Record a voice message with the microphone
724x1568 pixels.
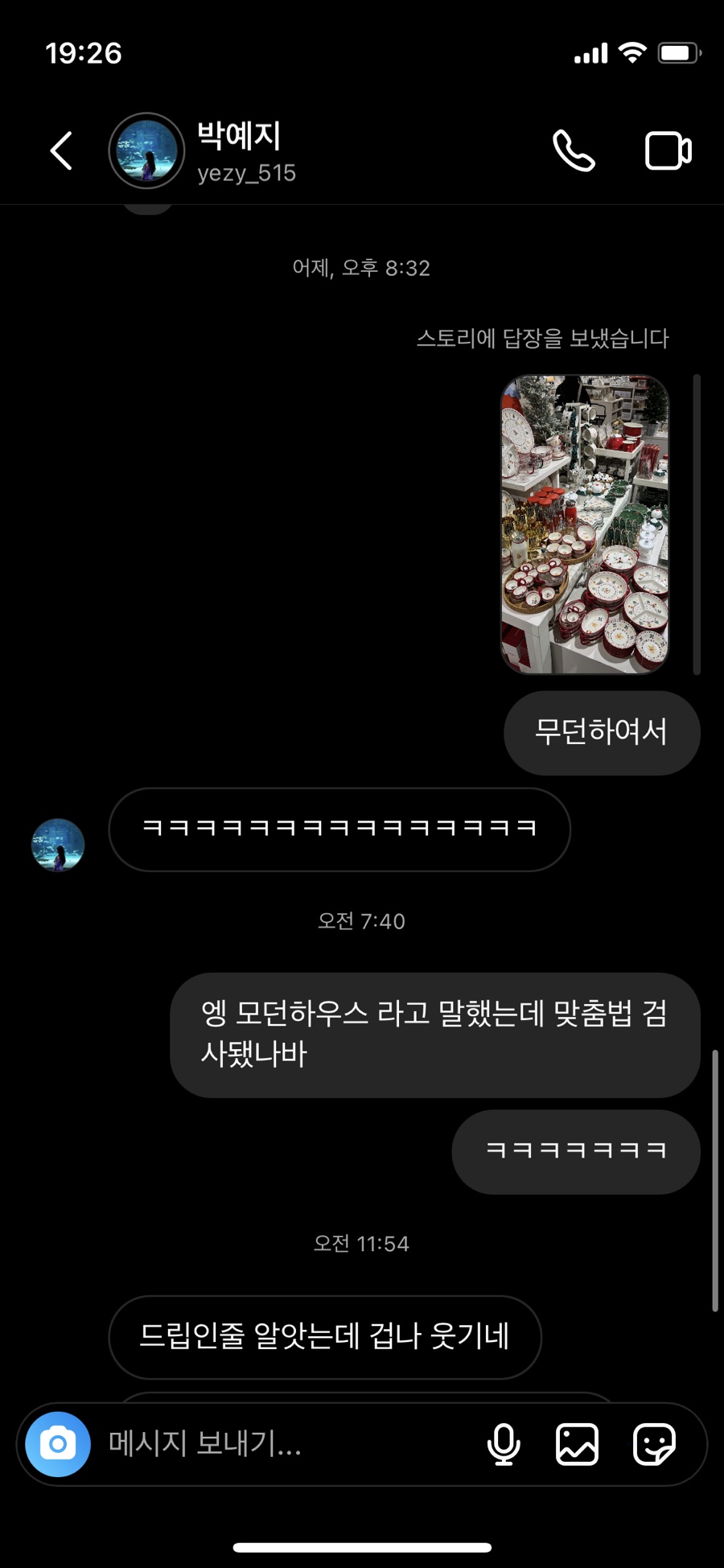(504, 1444)
